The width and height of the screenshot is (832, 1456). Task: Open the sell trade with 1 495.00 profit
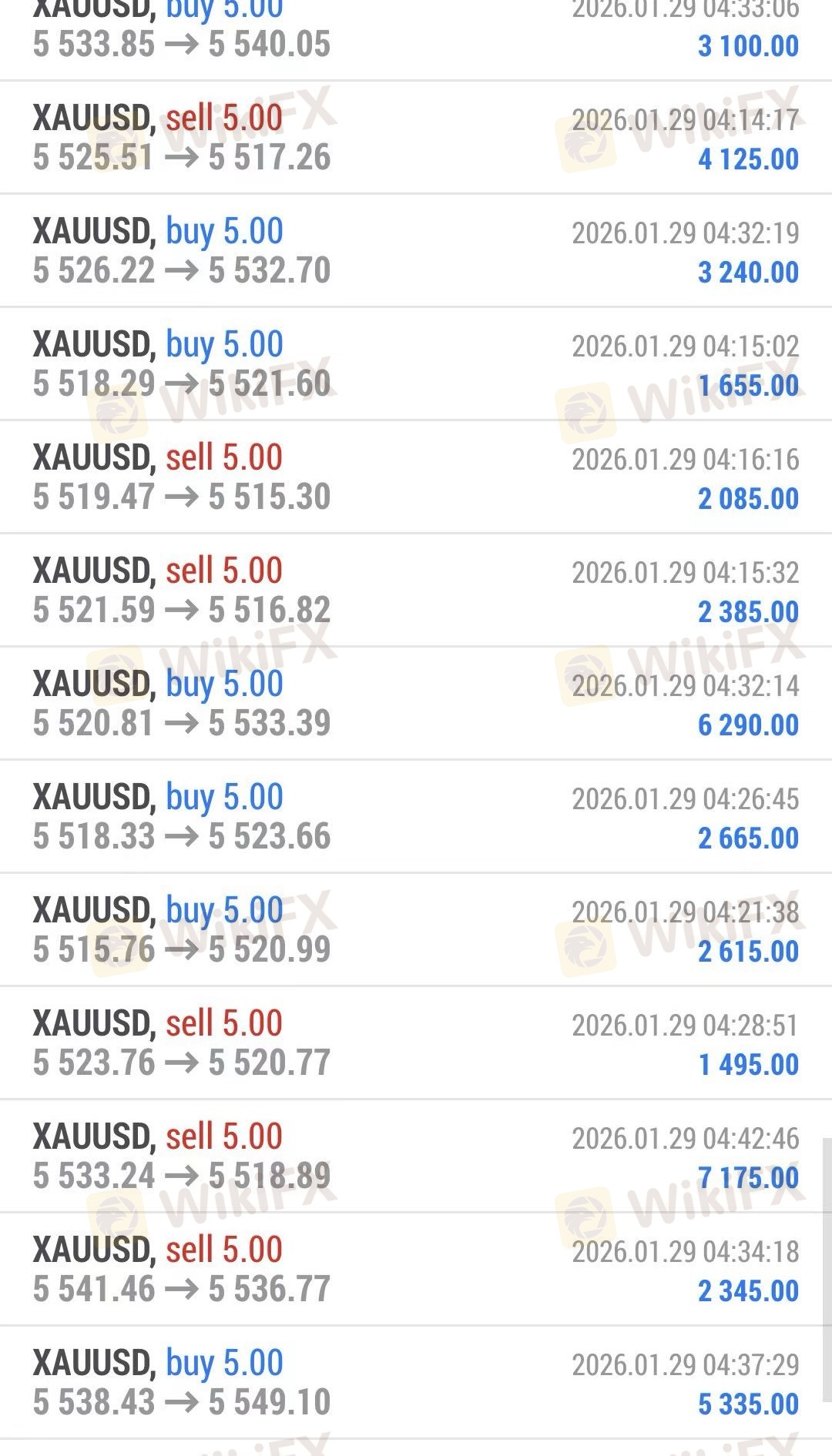tap(416, 1043)
